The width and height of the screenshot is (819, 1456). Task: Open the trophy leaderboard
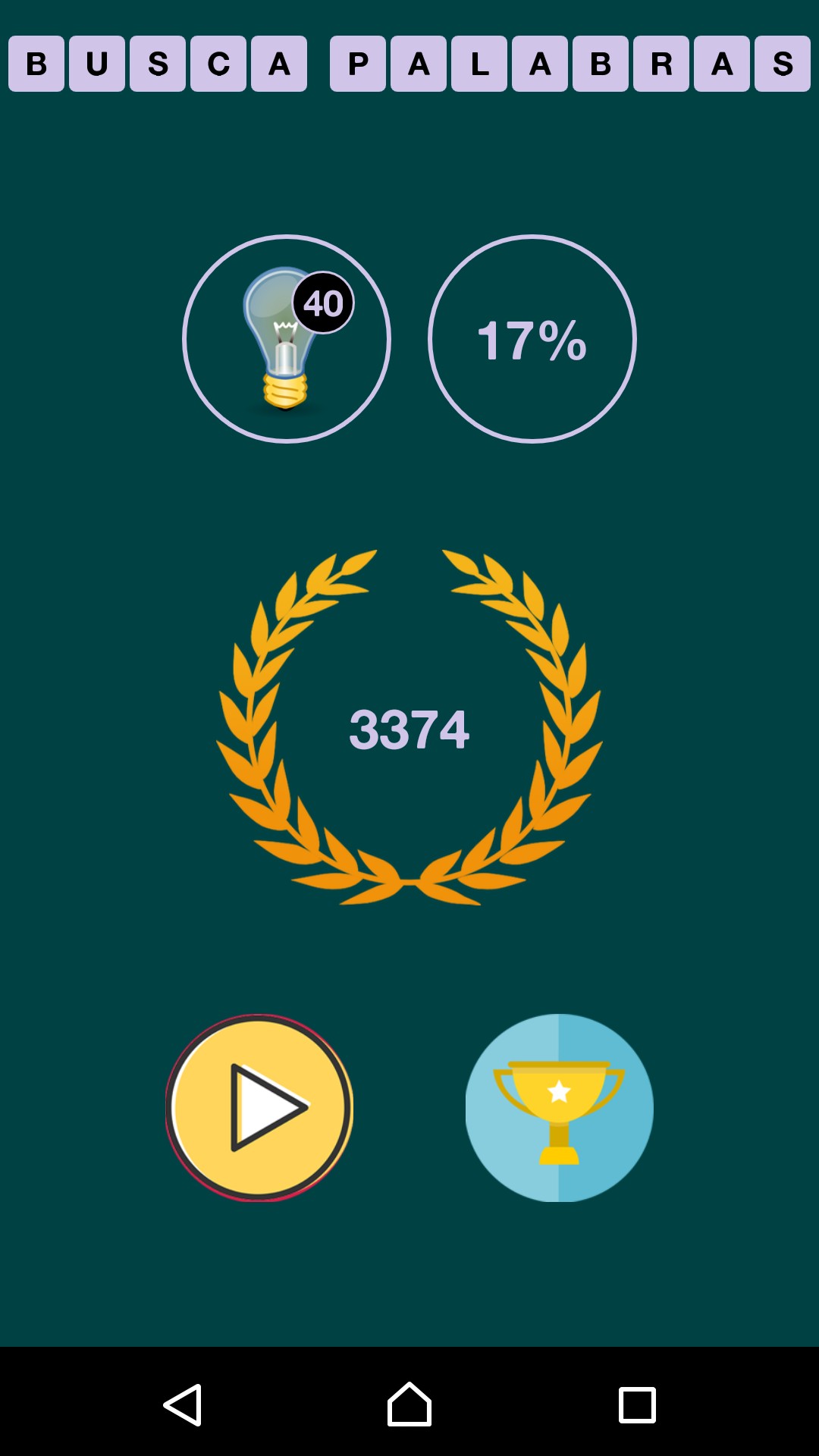[x=559, y=1107]
